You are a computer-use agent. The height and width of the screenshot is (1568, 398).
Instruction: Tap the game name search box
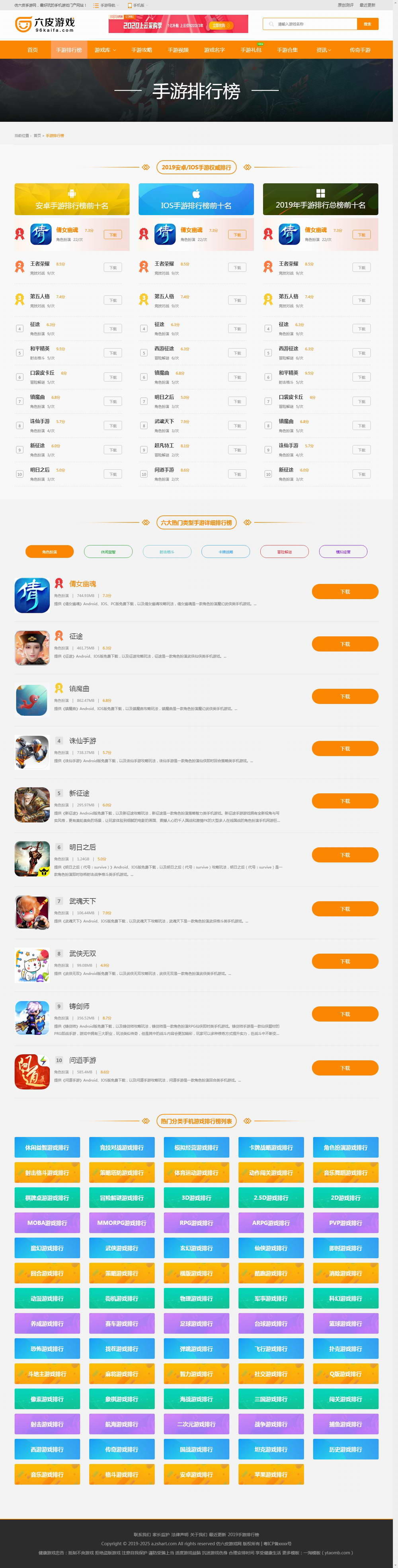(x=314, y=24)
